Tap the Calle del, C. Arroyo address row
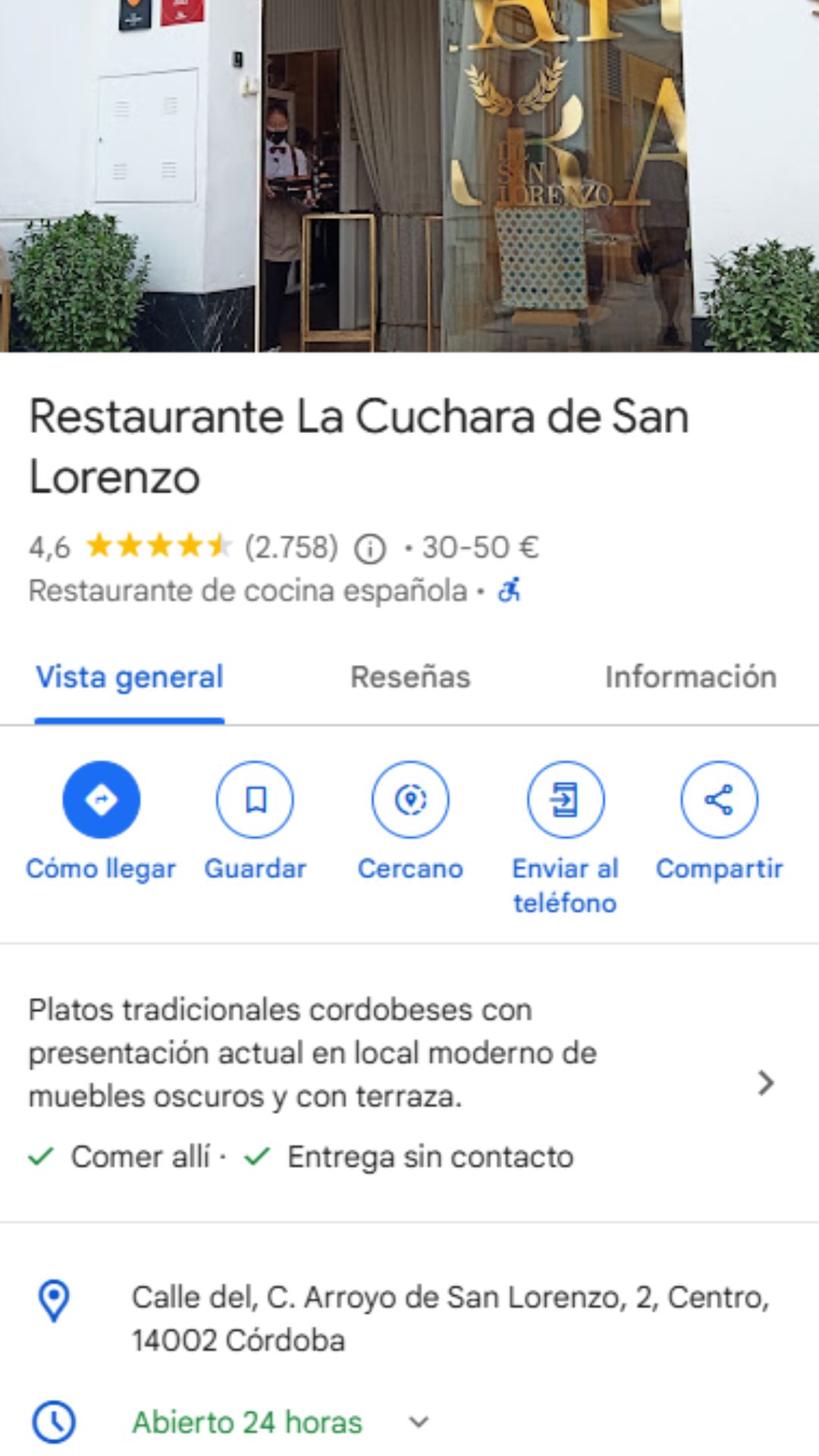The width and height of the screenshot is (819, 1456). click(450, 1319)
